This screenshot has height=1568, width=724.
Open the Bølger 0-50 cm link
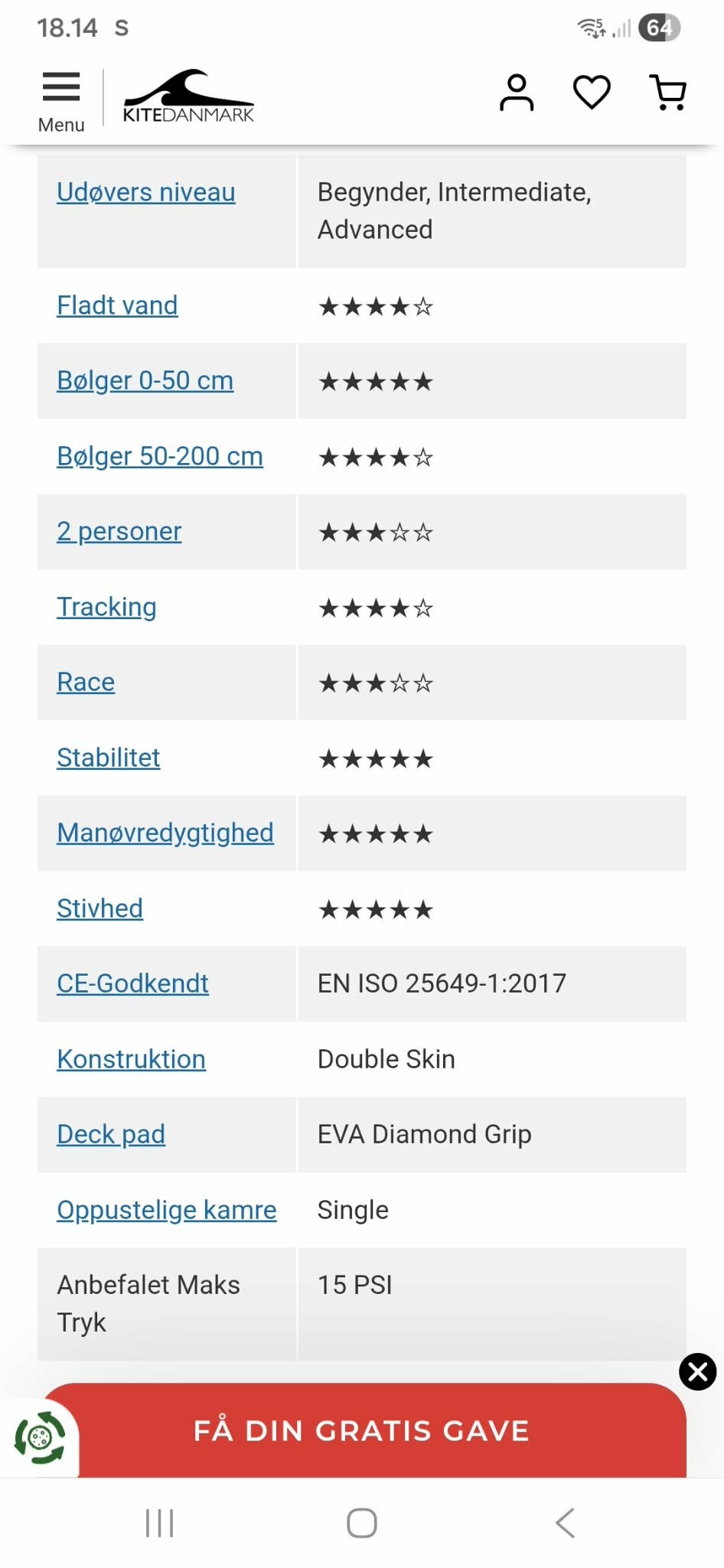tap(145, 380)
